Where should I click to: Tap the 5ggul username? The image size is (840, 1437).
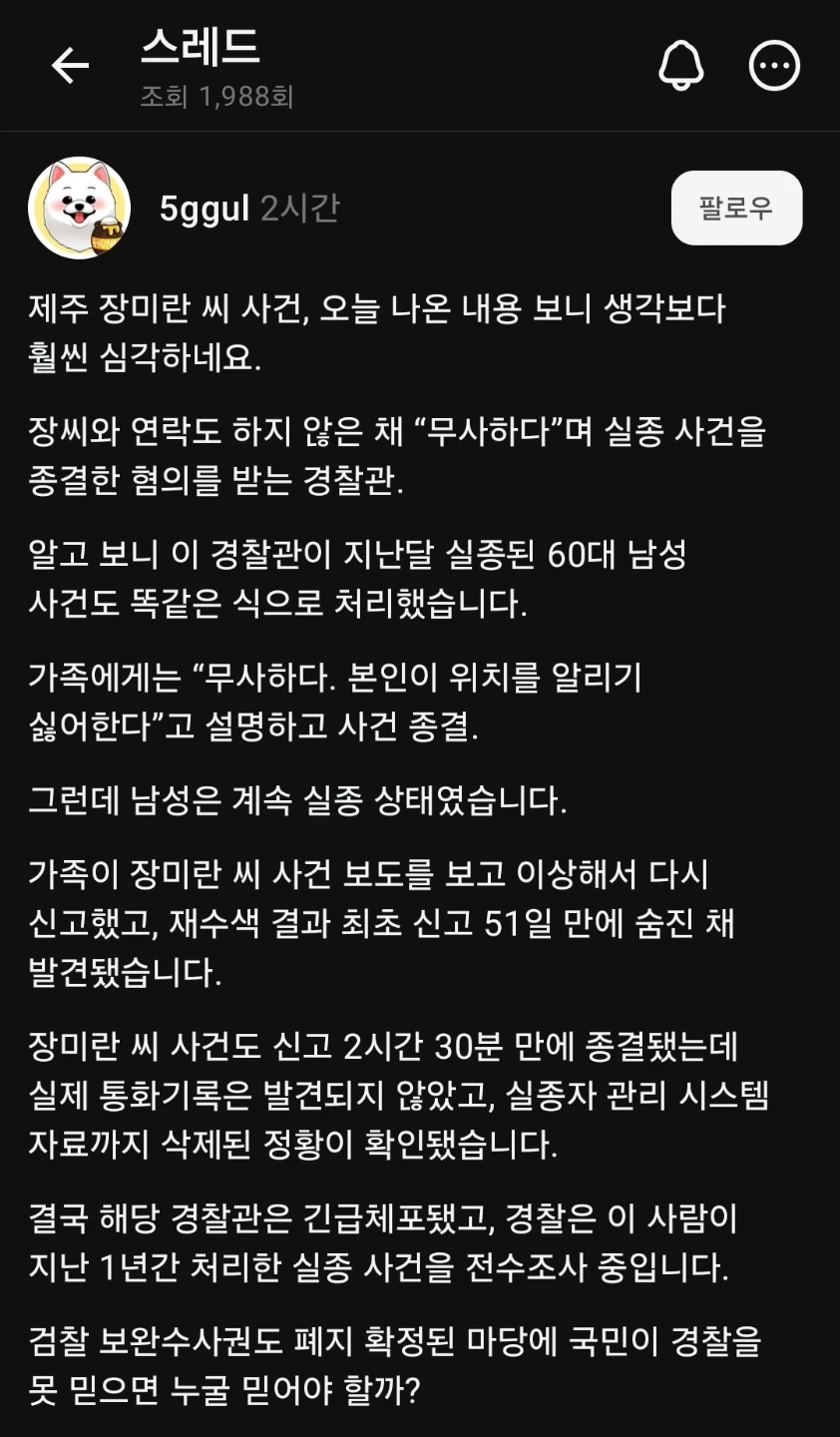(x=205, y=209)
